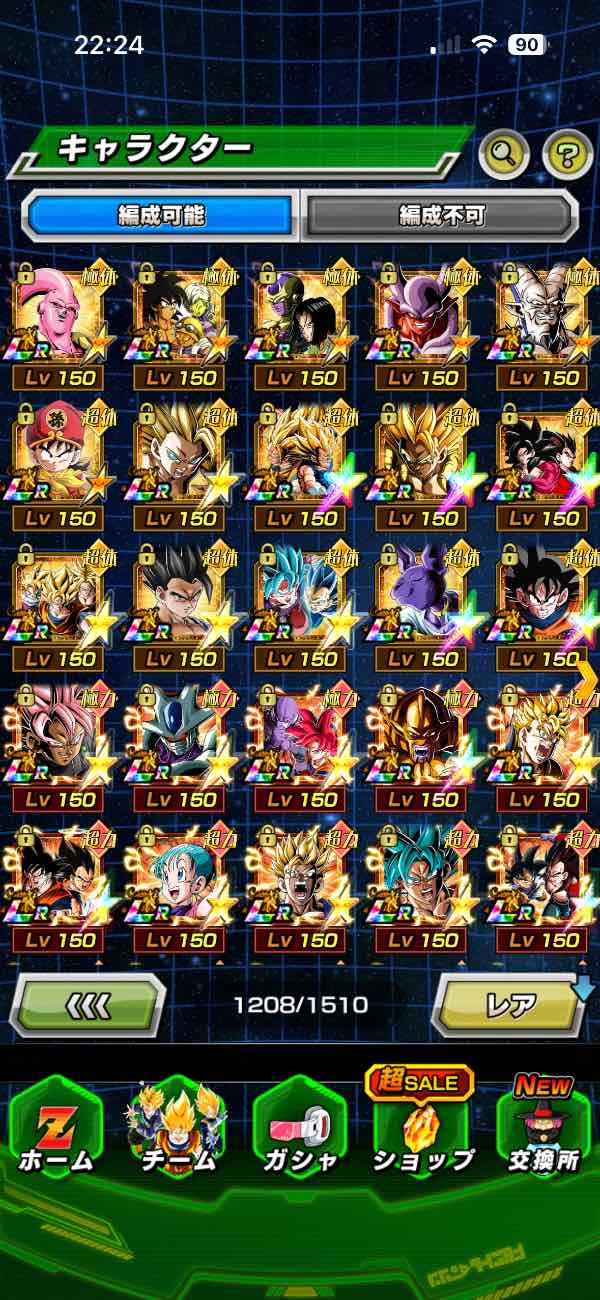The height and width of the screenshot is (1300, 600).
Task: Open the help question mark
Action: (567, 153)
